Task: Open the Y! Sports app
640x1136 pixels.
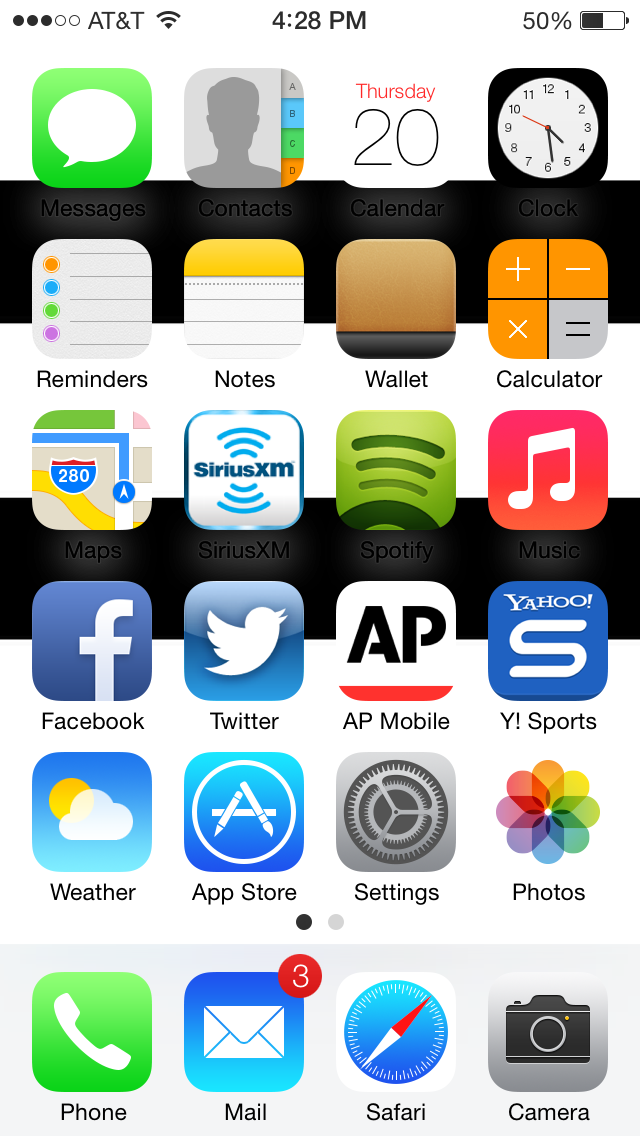Action: [x=548, y=641]
